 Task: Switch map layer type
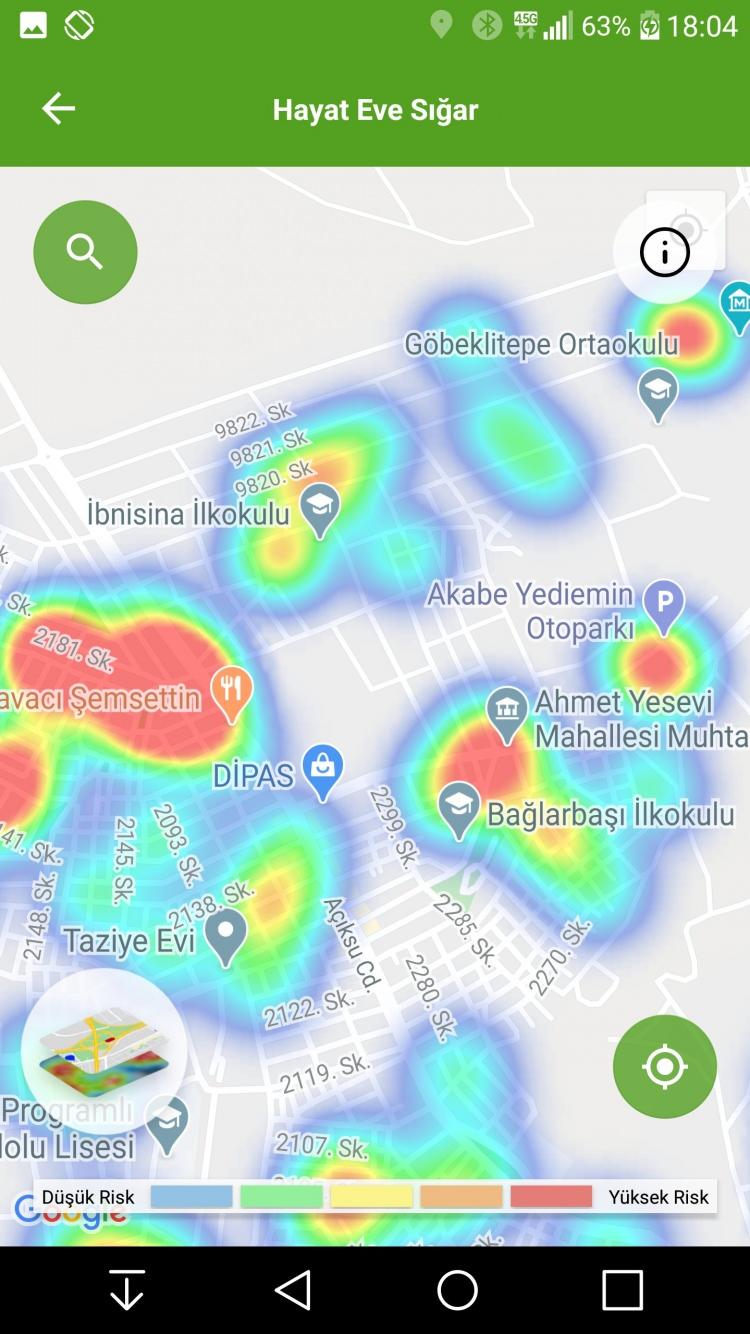pyautogui.click(x=104, y=1050)
